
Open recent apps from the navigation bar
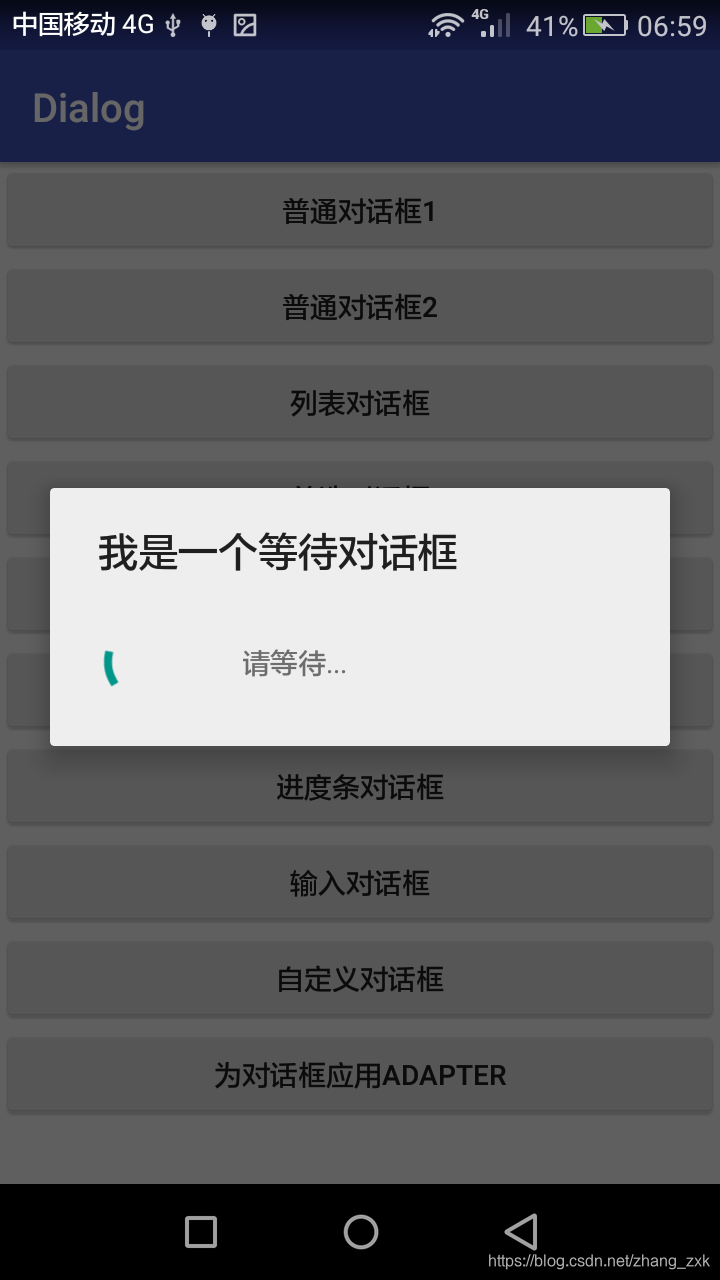[x=201, y=1232]
